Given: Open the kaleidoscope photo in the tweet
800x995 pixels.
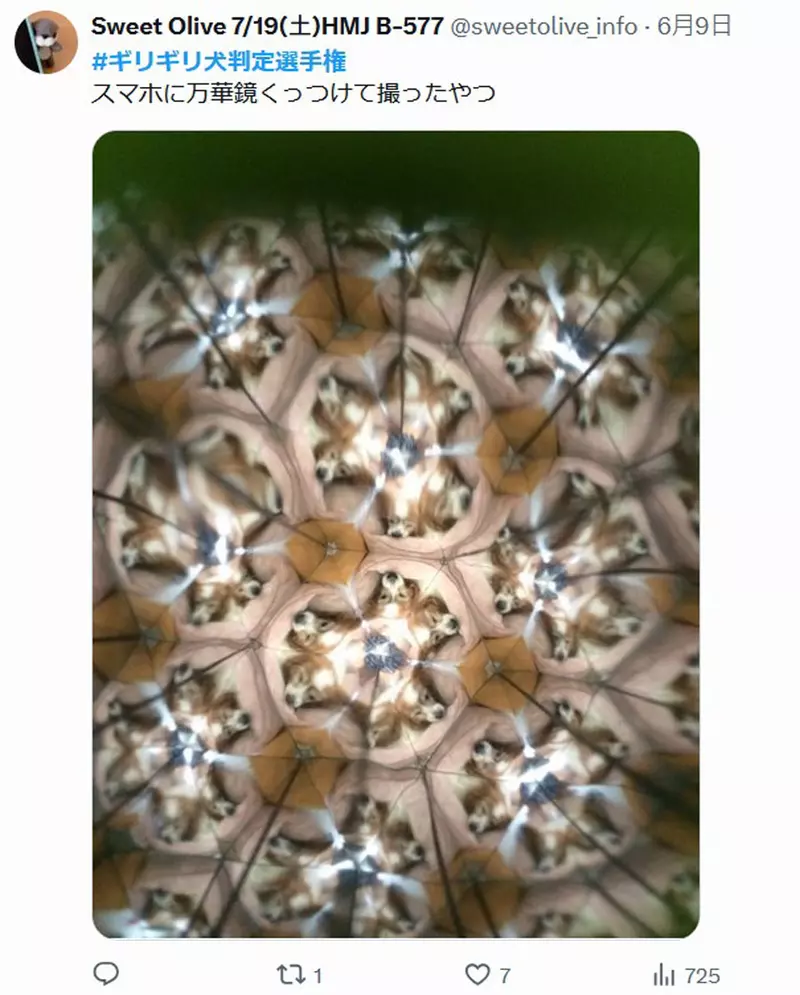Looking at the screenshot, I should pyautogui.click(x=396, y=534).
